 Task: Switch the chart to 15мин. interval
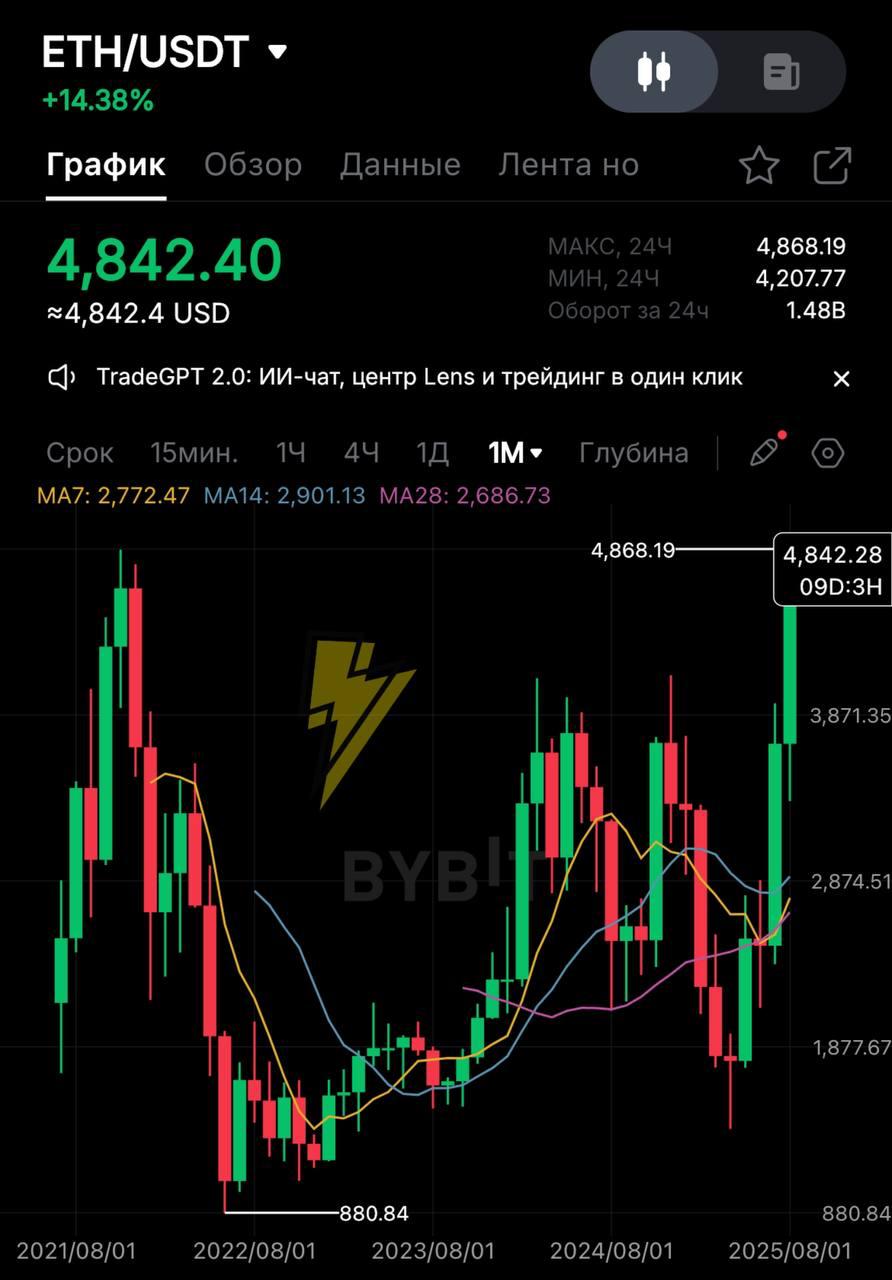tap(194, 453)
